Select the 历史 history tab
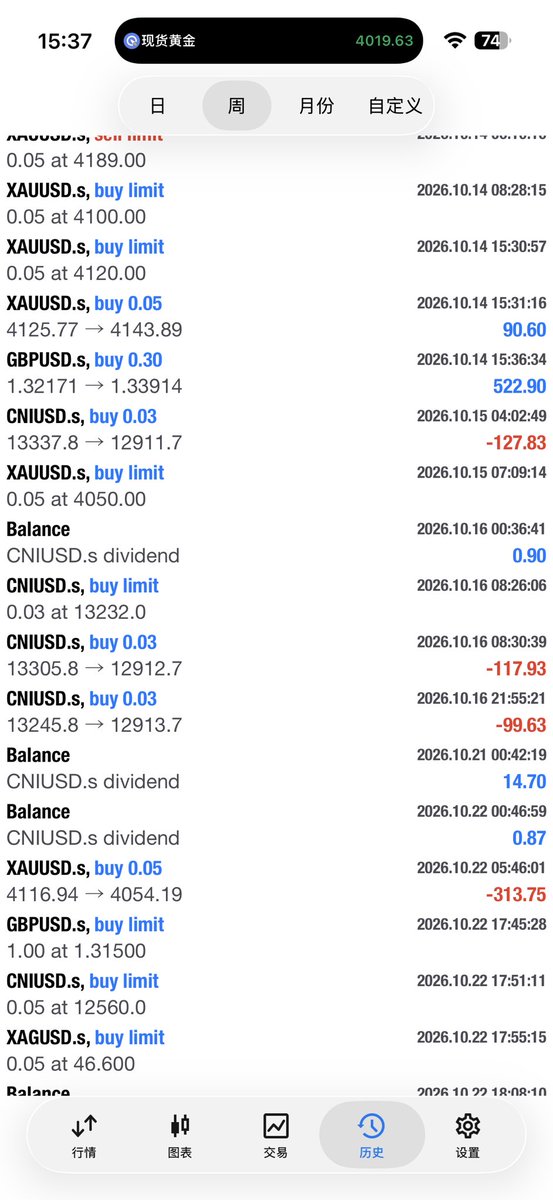This screenshot has height=1200, width=553. pos(372,1136)
